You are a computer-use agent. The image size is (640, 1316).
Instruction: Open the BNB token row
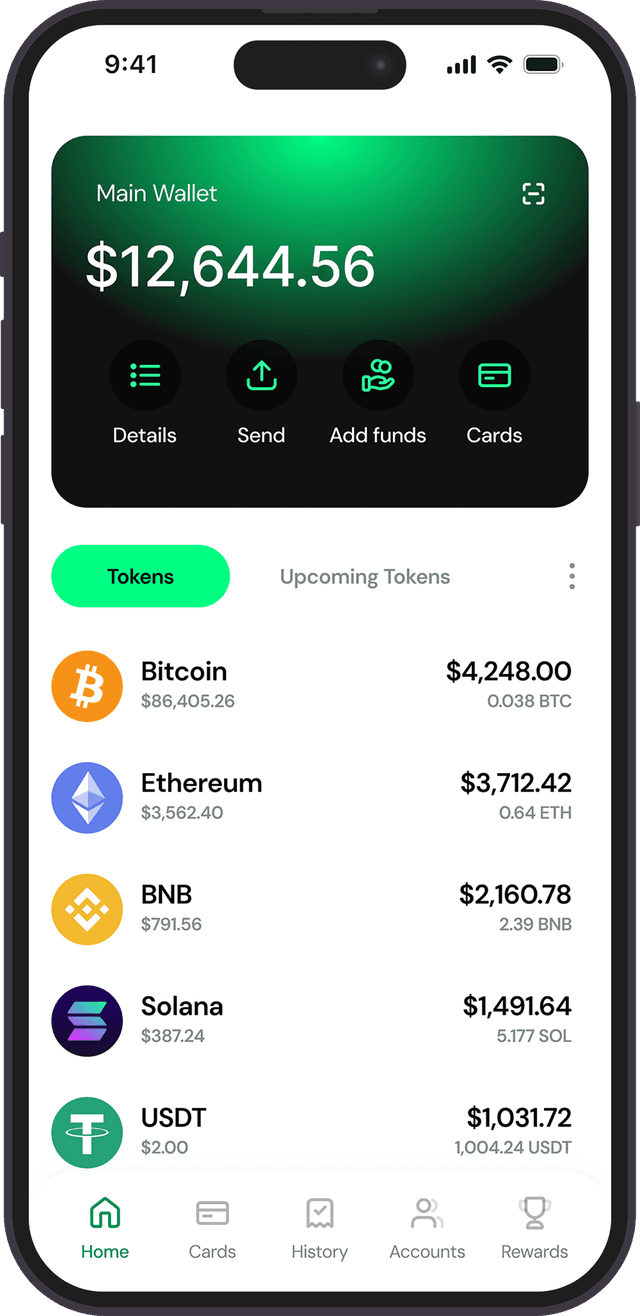[311, 909]
